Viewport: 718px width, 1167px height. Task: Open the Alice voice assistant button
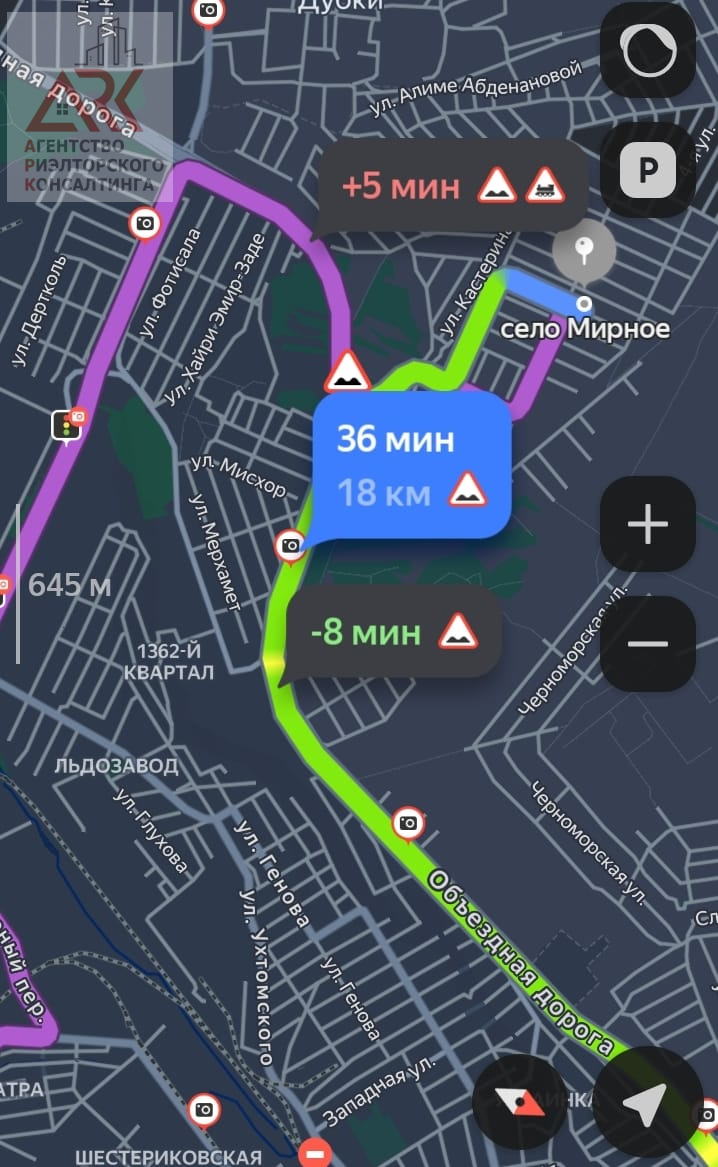click(647, 51)
